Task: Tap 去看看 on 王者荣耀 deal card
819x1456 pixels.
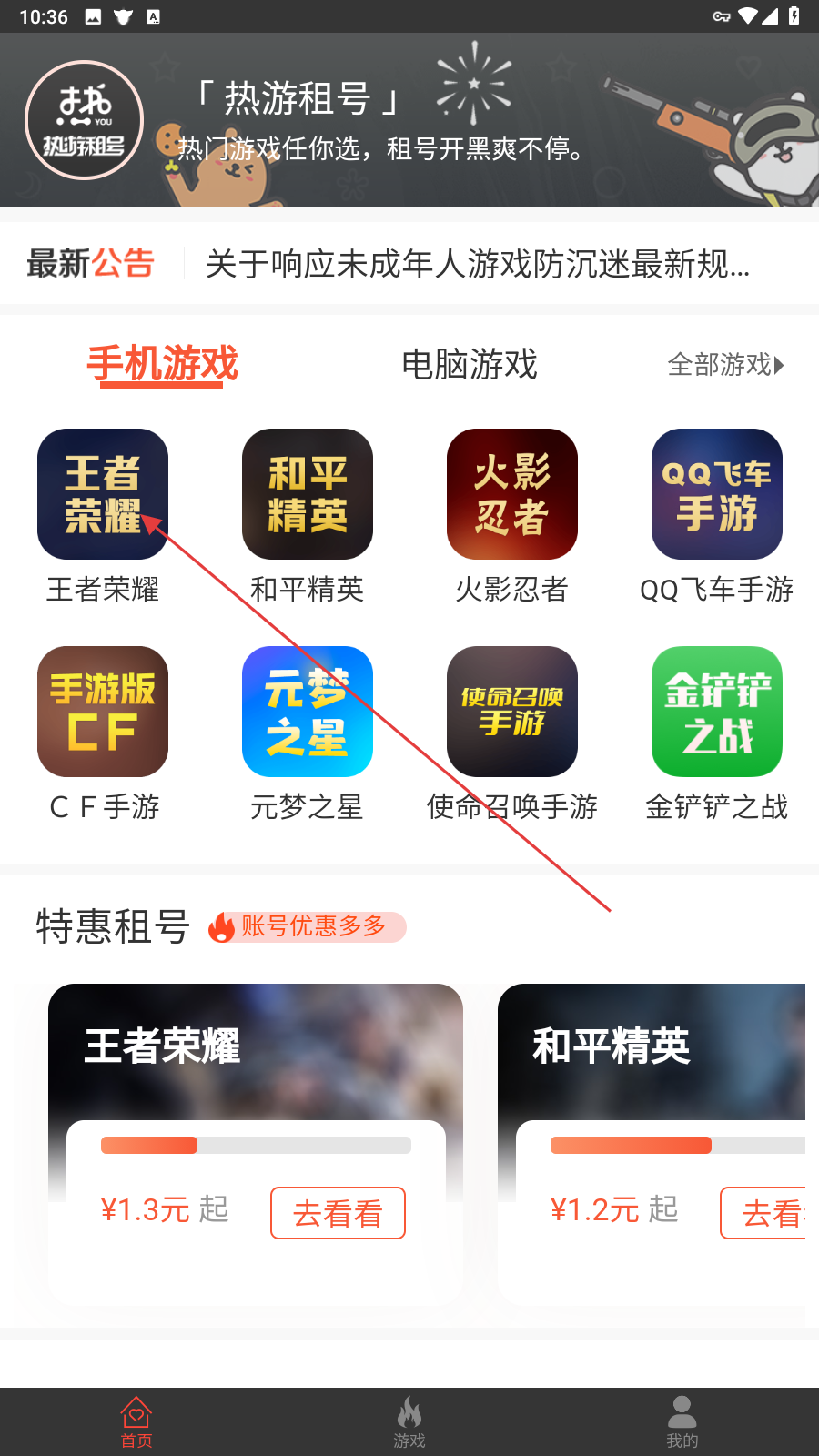Action: (x=338, y=1213)
